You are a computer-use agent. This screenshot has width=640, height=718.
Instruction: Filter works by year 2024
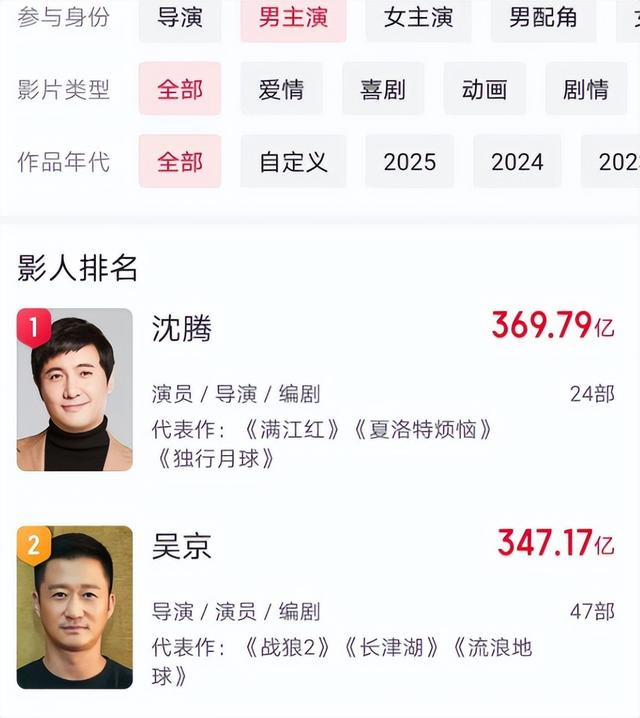tap(517, 161)
